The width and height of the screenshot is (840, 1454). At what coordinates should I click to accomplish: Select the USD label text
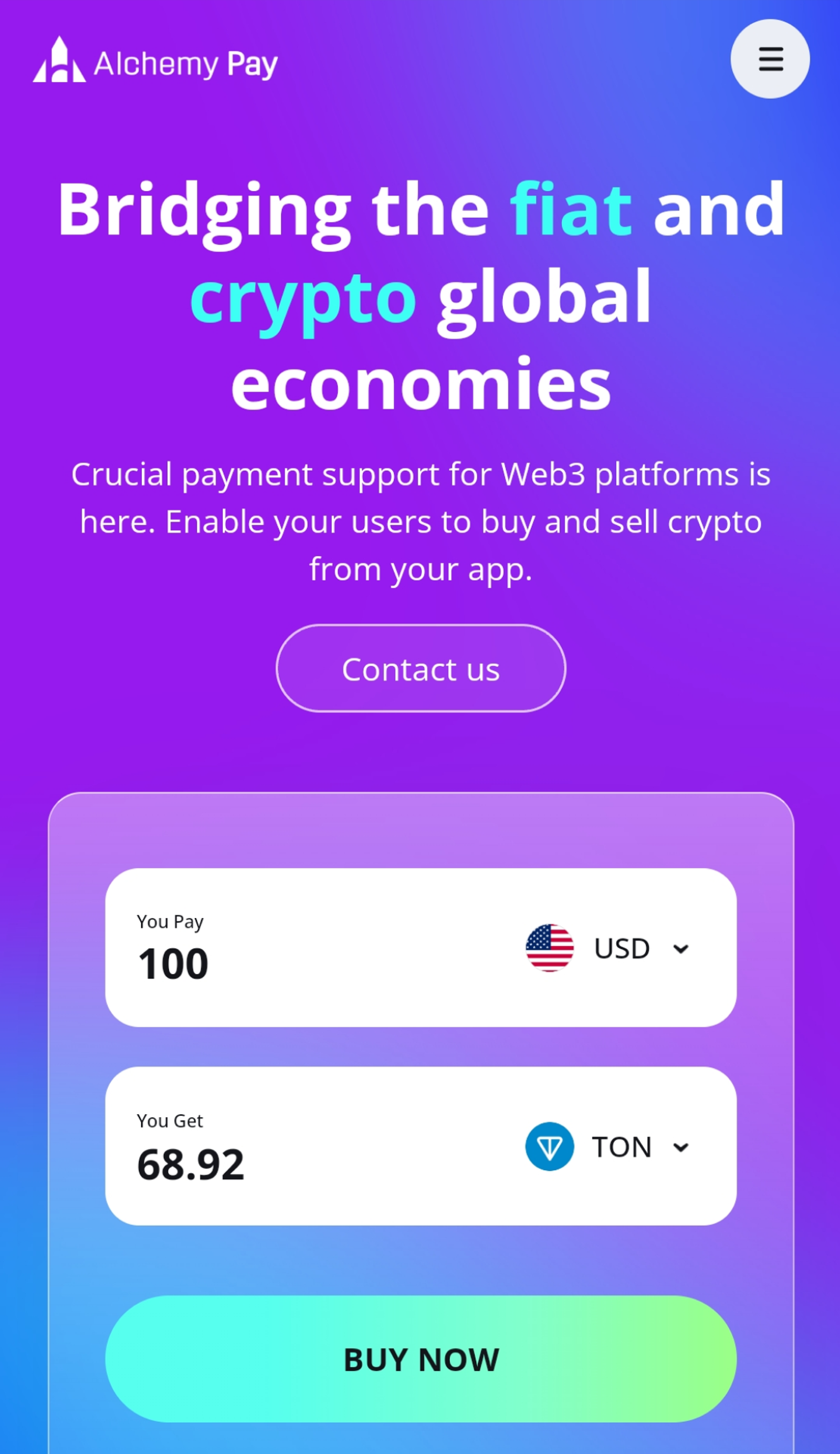pos(622,948)
